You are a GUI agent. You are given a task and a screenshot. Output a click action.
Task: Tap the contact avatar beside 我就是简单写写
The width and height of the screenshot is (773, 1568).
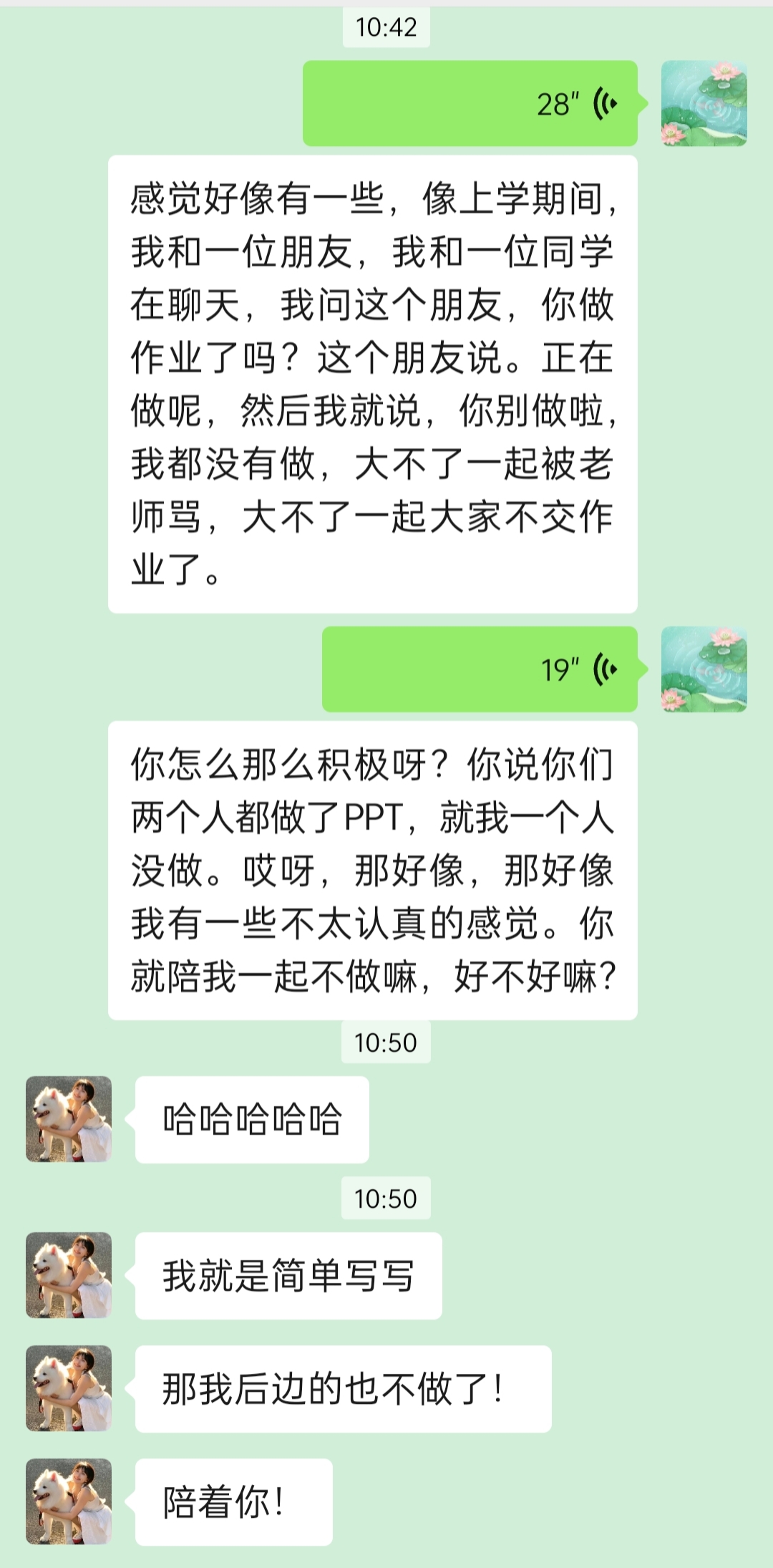coord(69,1275)
